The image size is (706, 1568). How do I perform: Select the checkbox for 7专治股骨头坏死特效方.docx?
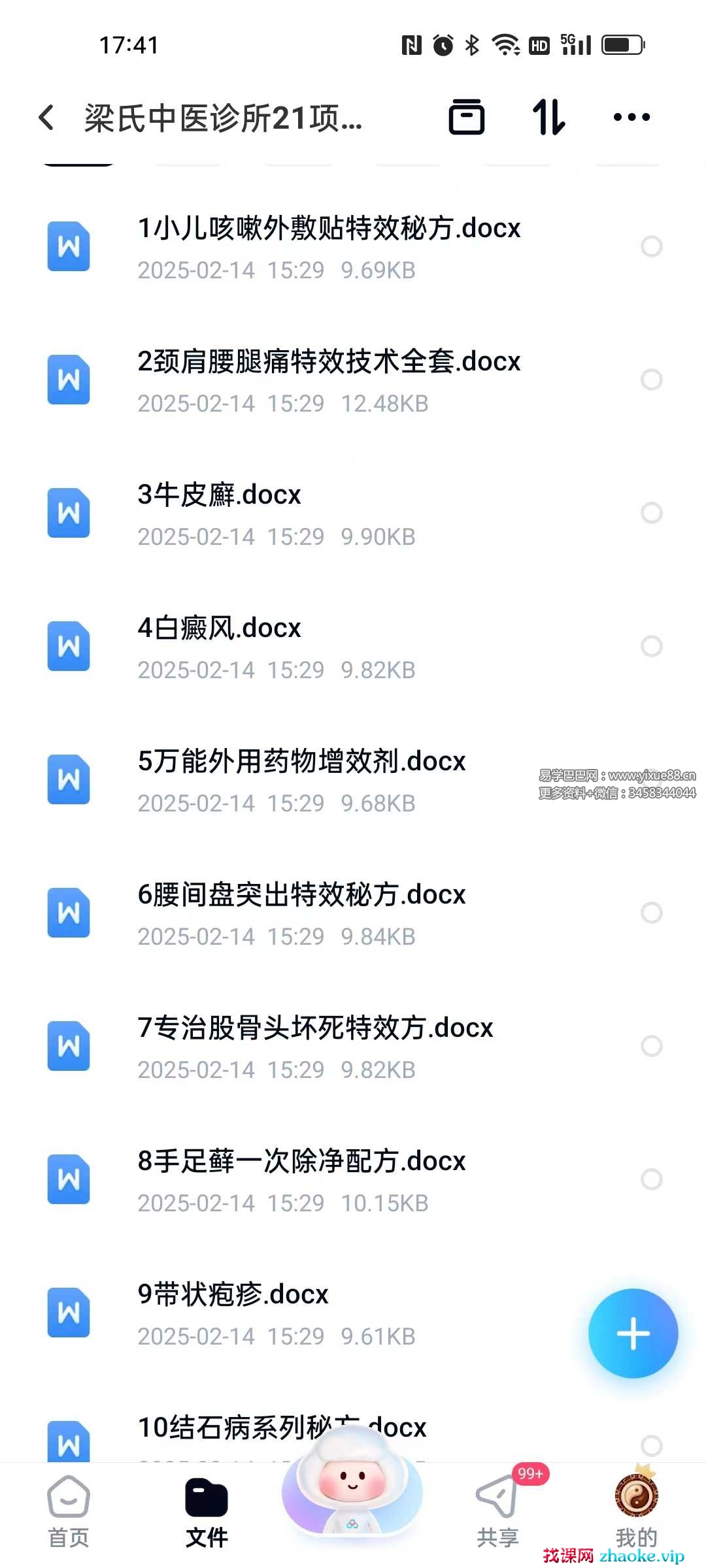[x=651, y=1046]
